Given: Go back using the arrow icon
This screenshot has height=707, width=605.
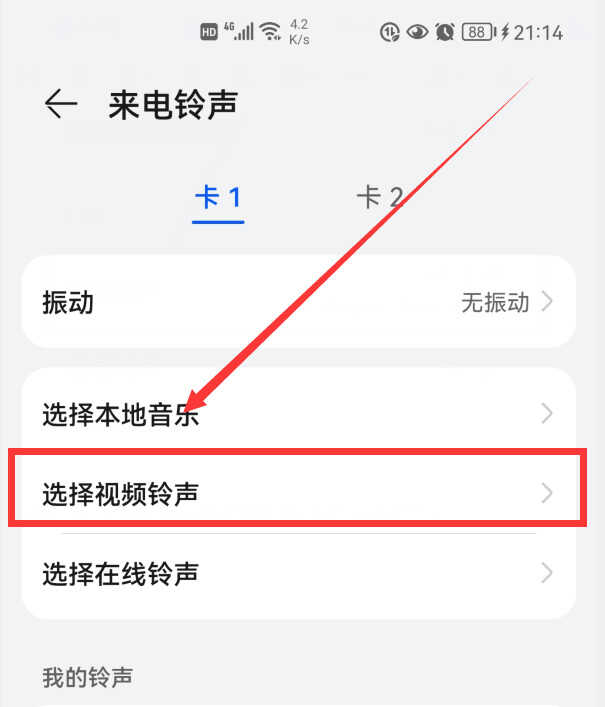Looking at the screenshot, I should (x=61, y=105).
